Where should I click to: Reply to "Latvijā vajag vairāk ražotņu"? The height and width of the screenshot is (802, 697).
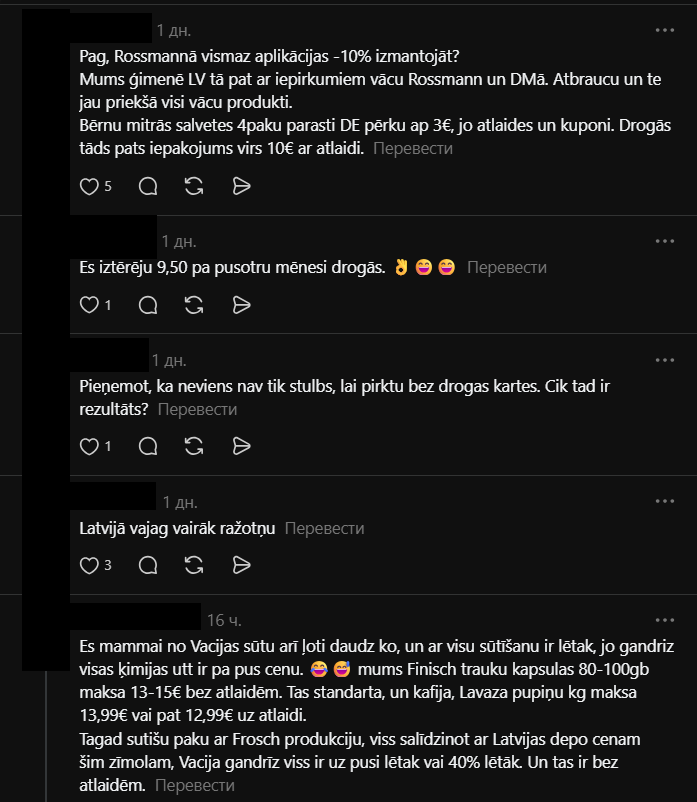pyautogui.click(x=148, y=565)
